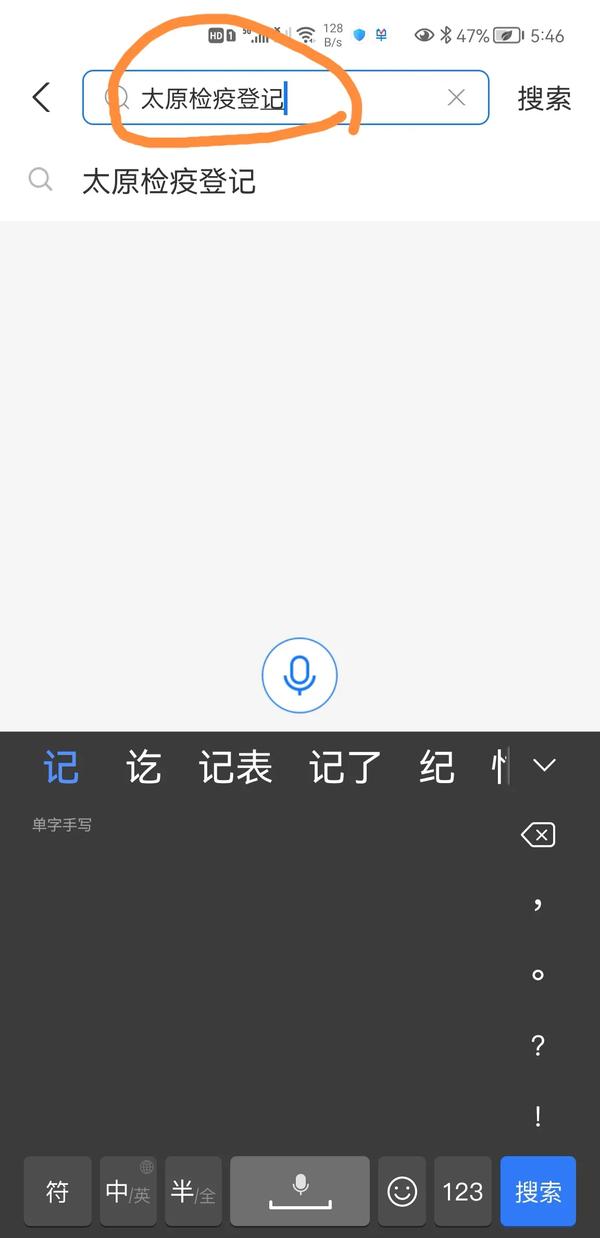Focus the search field containing 太原检疫登记
The image size is (600, 1238).
coord(285,97)
